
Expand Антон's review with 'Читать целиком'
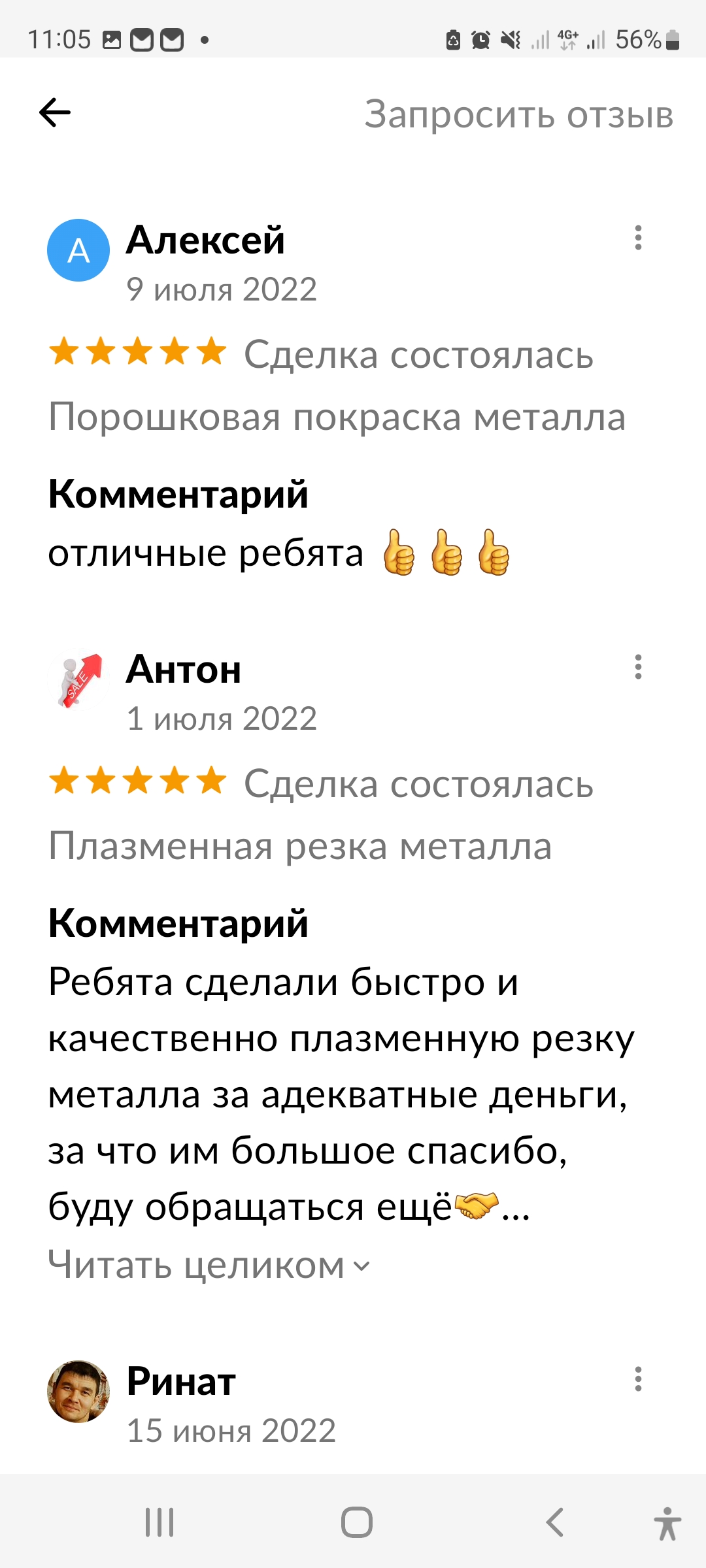[x=209, y=1266]
